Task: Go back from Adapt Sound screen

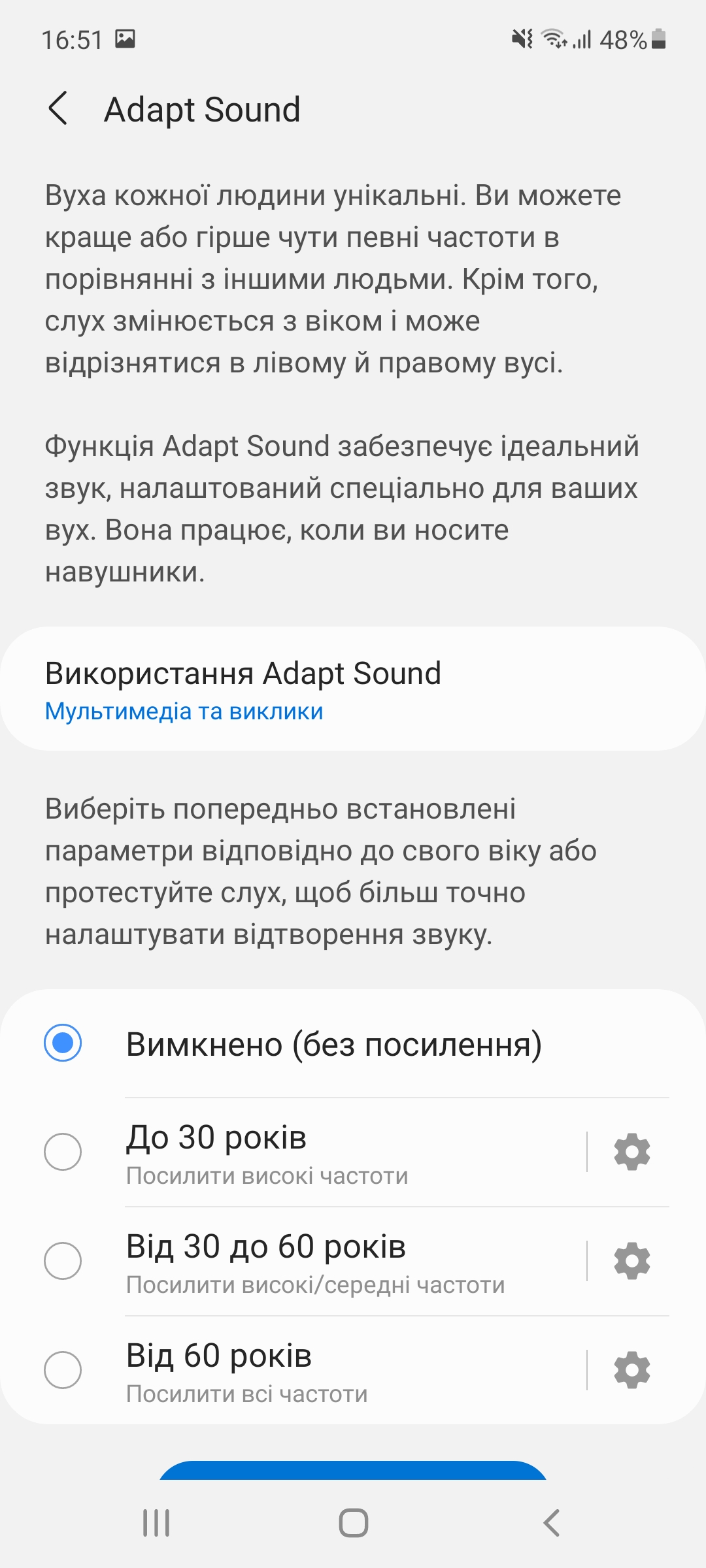Action: (58, 108)
